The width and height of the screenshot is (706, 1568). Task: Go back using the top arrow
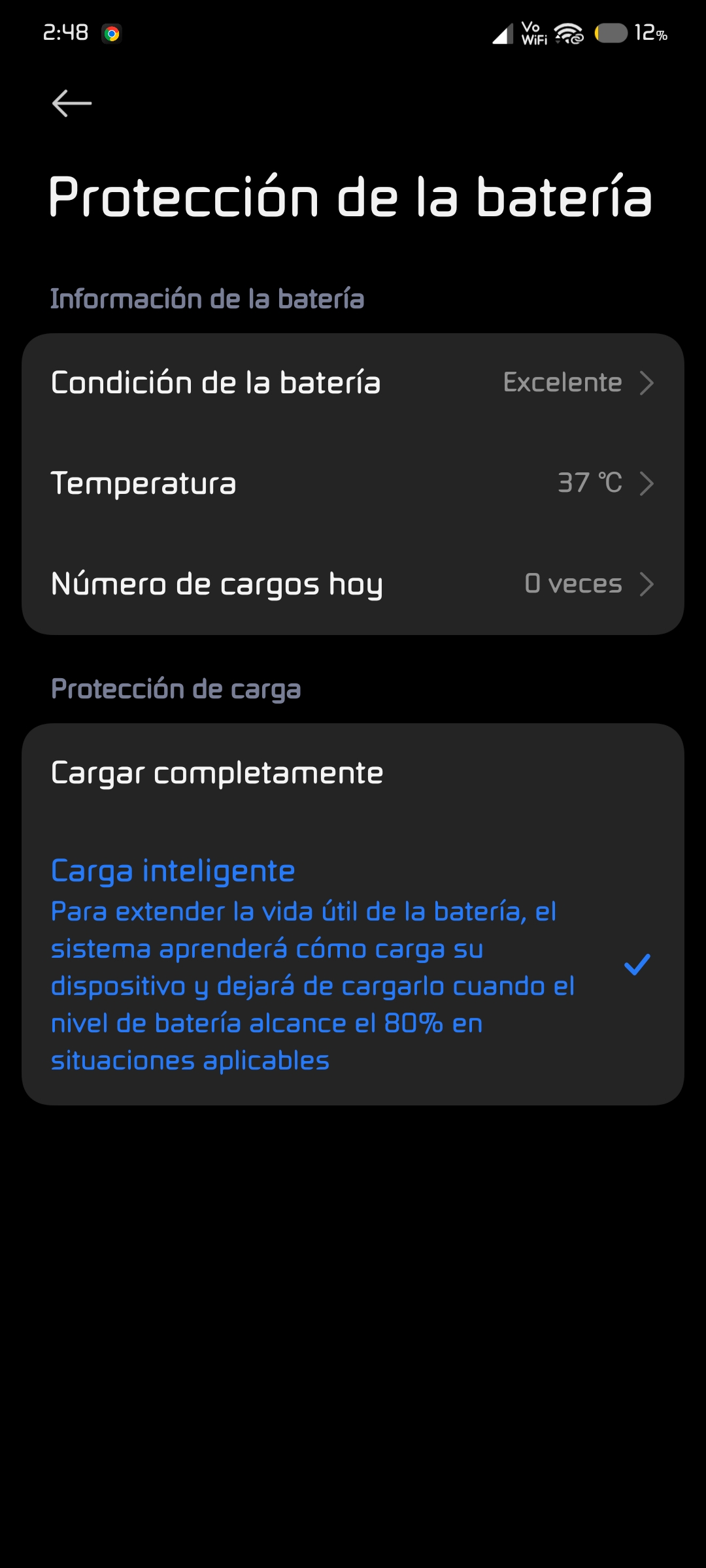click(x=72, y=103)
